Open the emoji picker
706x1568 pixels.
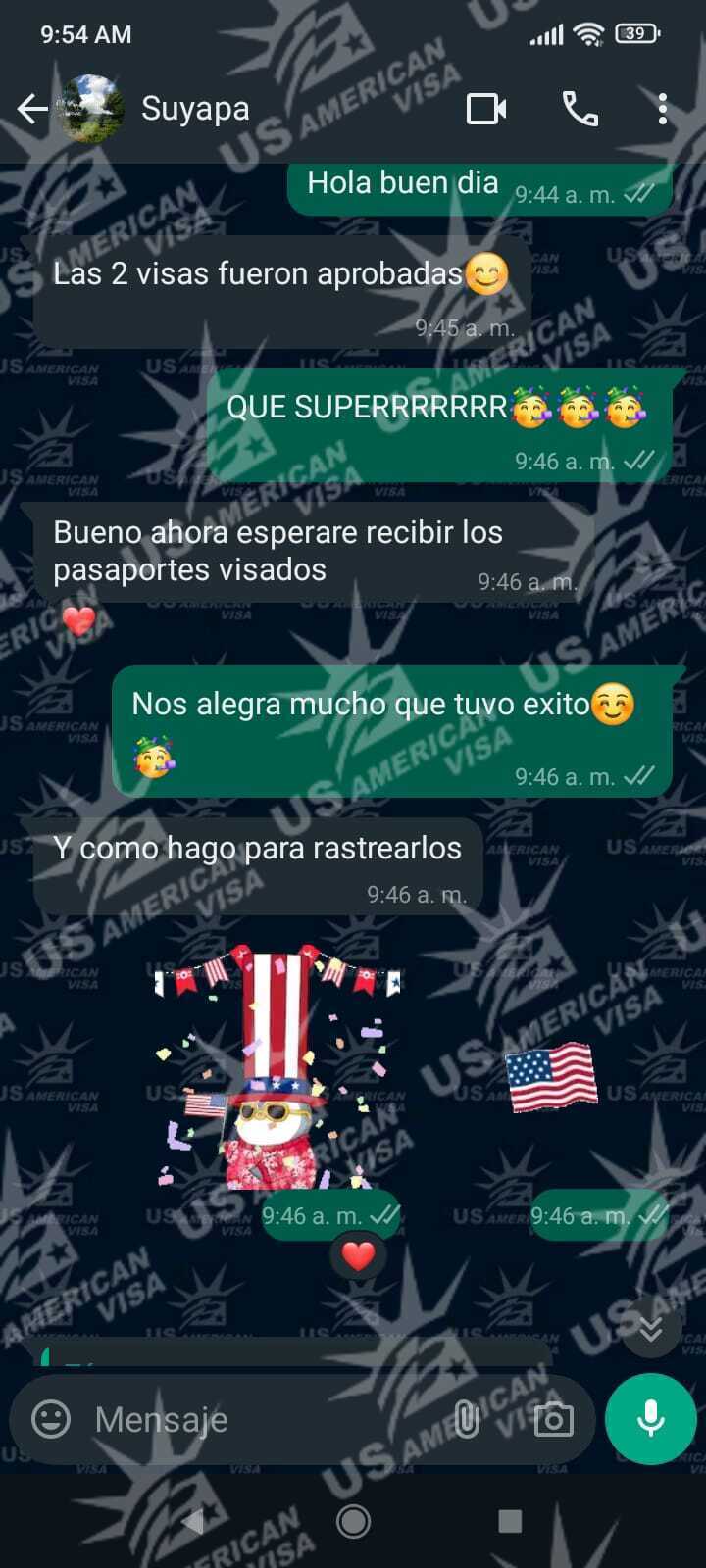[x=51, y=1419]
